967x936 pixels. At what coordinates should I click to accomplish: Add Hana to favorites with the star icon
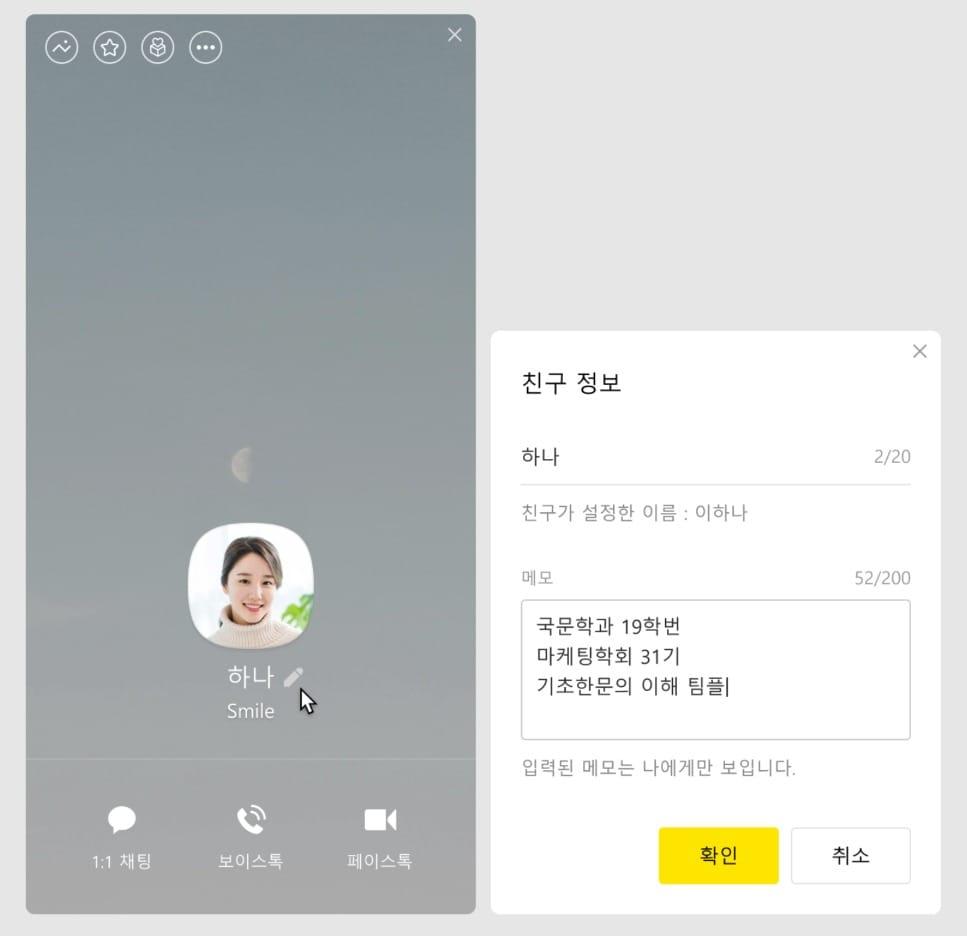pos(110,47)
